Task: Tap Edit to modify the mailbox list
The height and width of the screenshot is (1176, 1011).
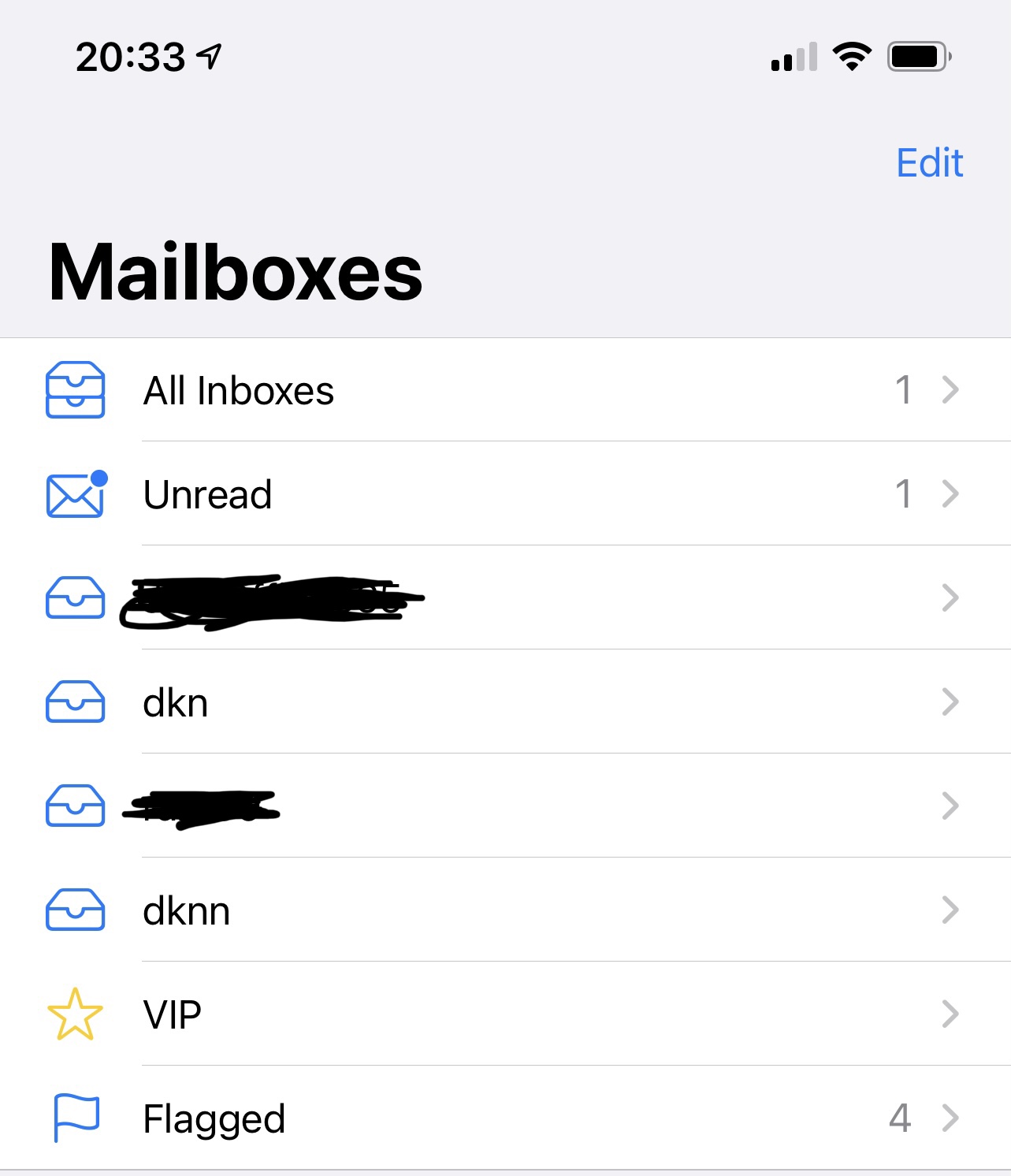Action: [x=930, y=163]
